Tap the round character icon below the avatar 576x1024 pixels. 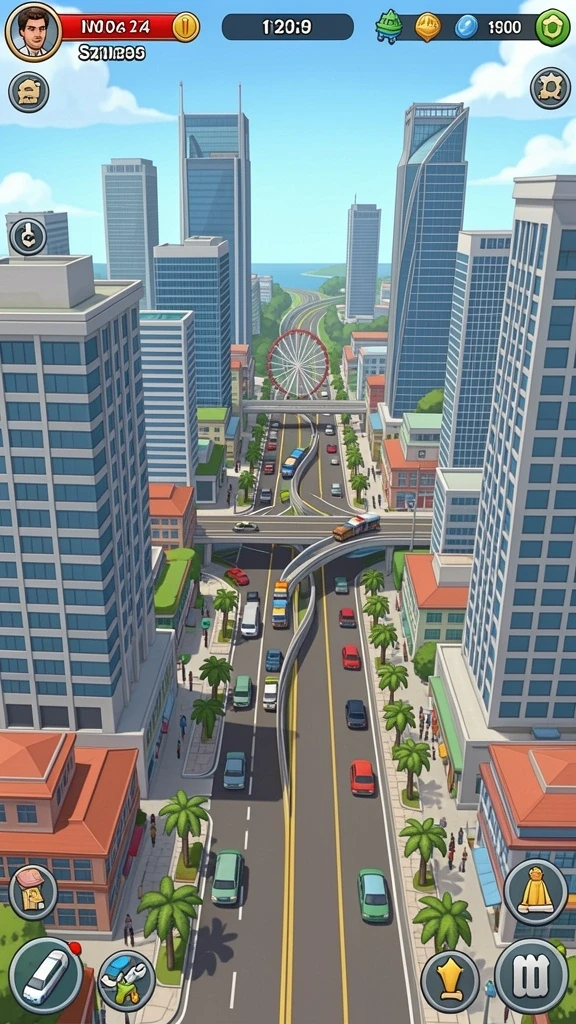point(29,92)
